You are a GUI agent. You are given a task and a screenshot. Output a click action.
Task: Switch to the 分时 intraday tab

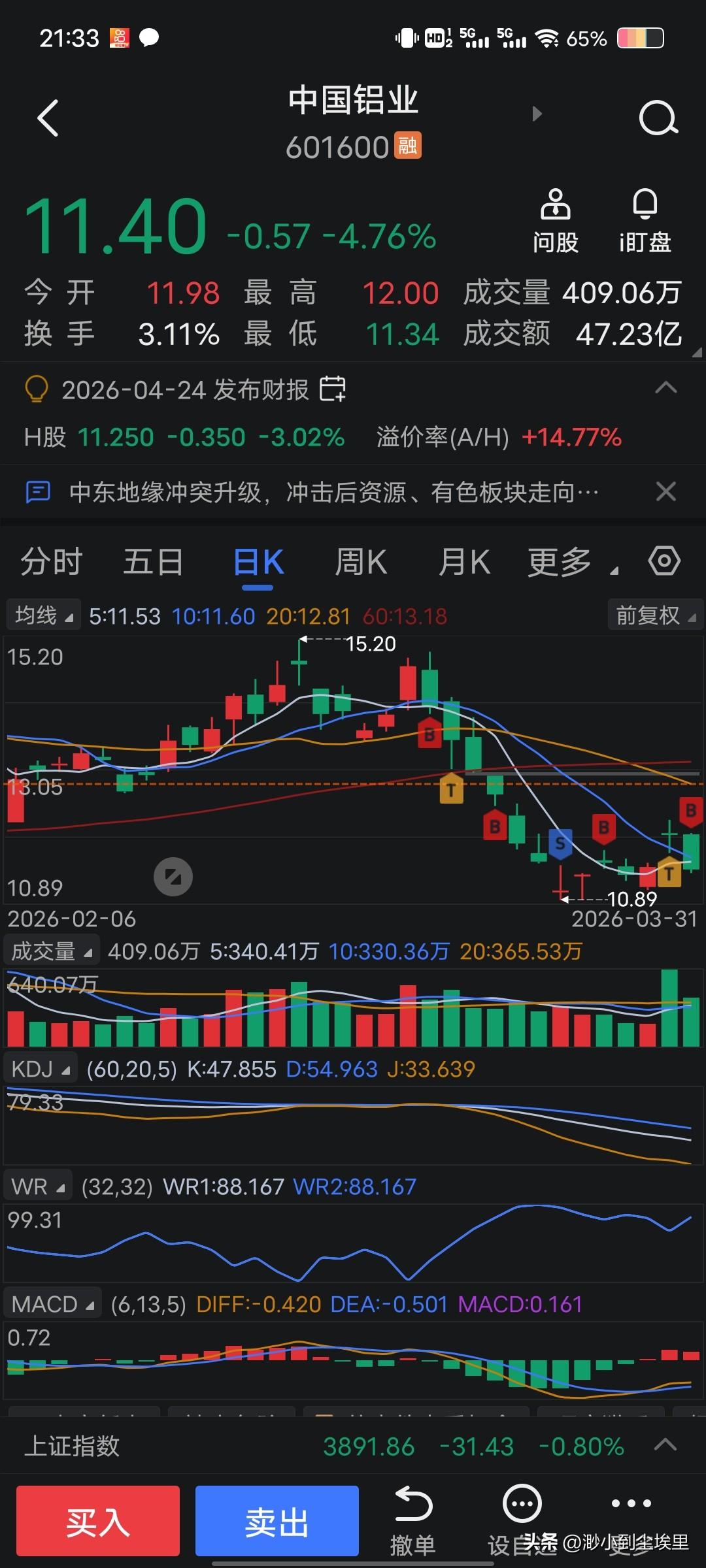pyautogui.click(x=51, y=561)
